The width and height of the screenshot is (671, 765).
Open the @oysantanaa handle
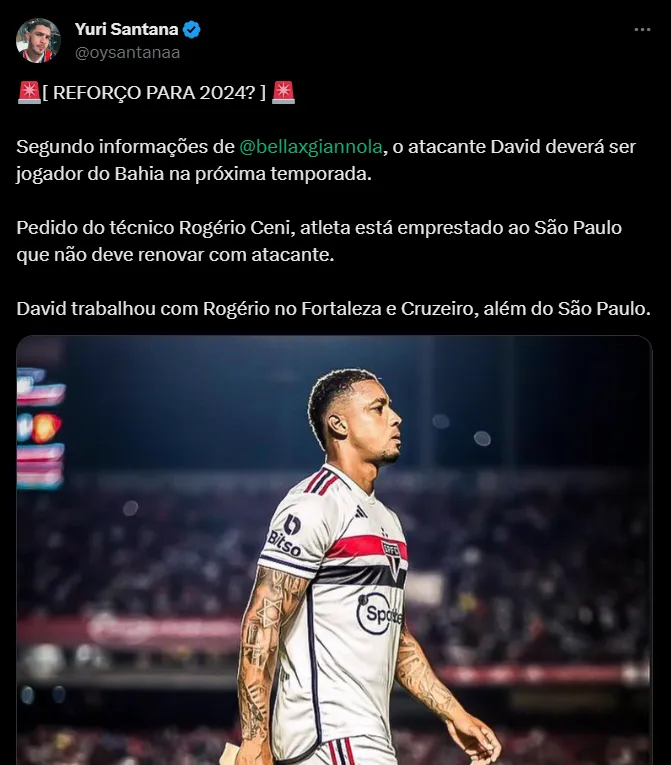pyautogui.click(x=127, y=52)
